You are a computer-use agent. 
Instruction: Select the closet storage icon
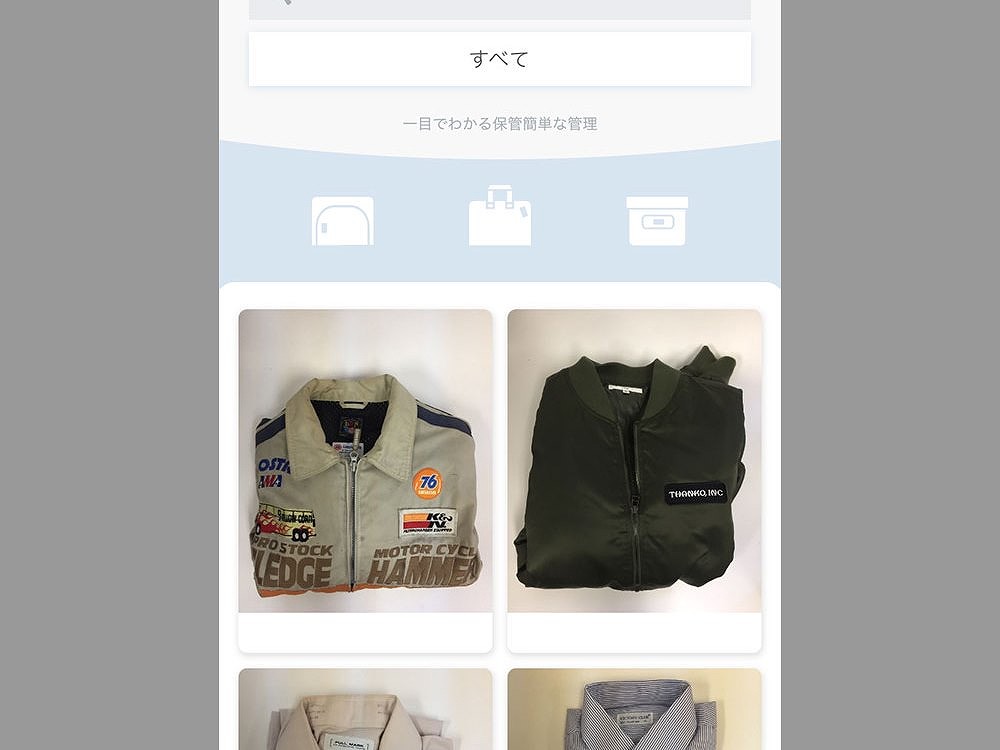pos(342,221)
